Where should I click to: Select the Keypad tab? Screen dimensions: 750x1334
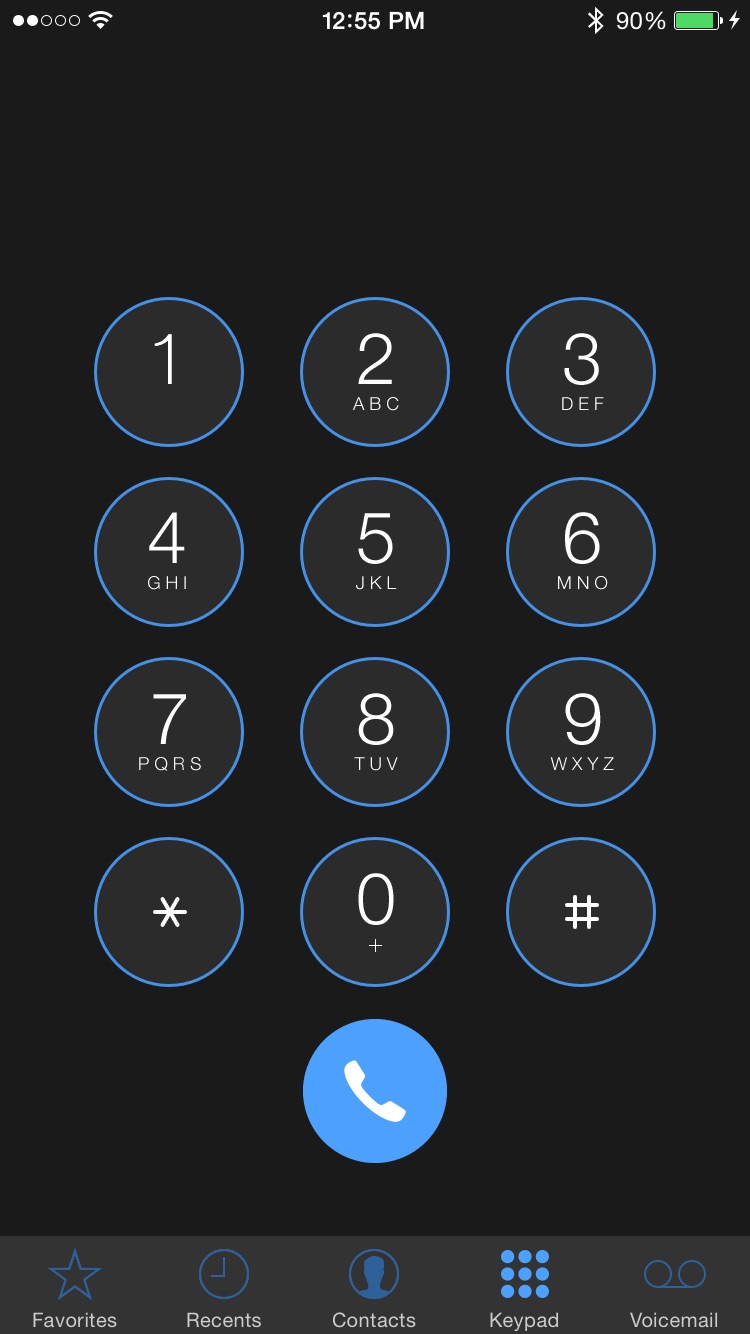tap(524, 1287)
